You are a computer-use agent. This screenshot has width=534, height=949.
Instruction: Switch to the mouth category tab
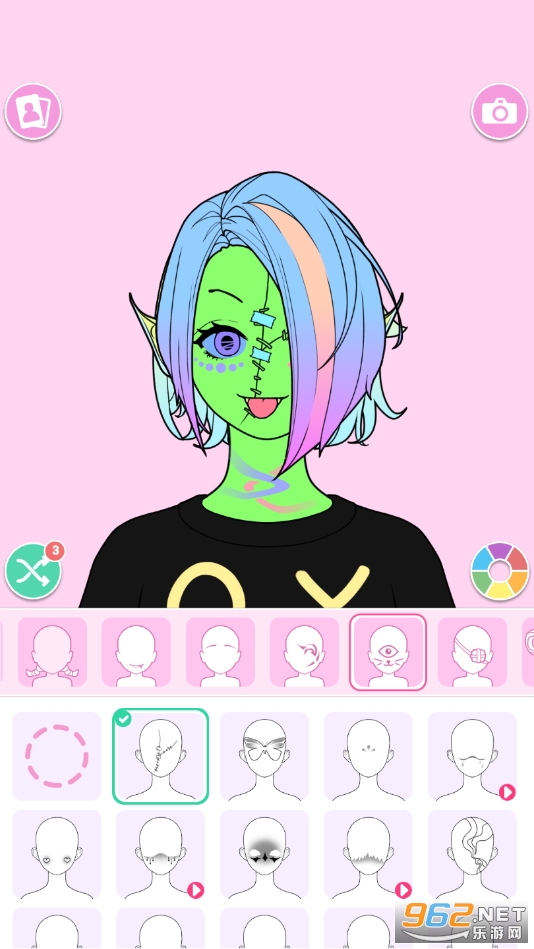point(136,652)
